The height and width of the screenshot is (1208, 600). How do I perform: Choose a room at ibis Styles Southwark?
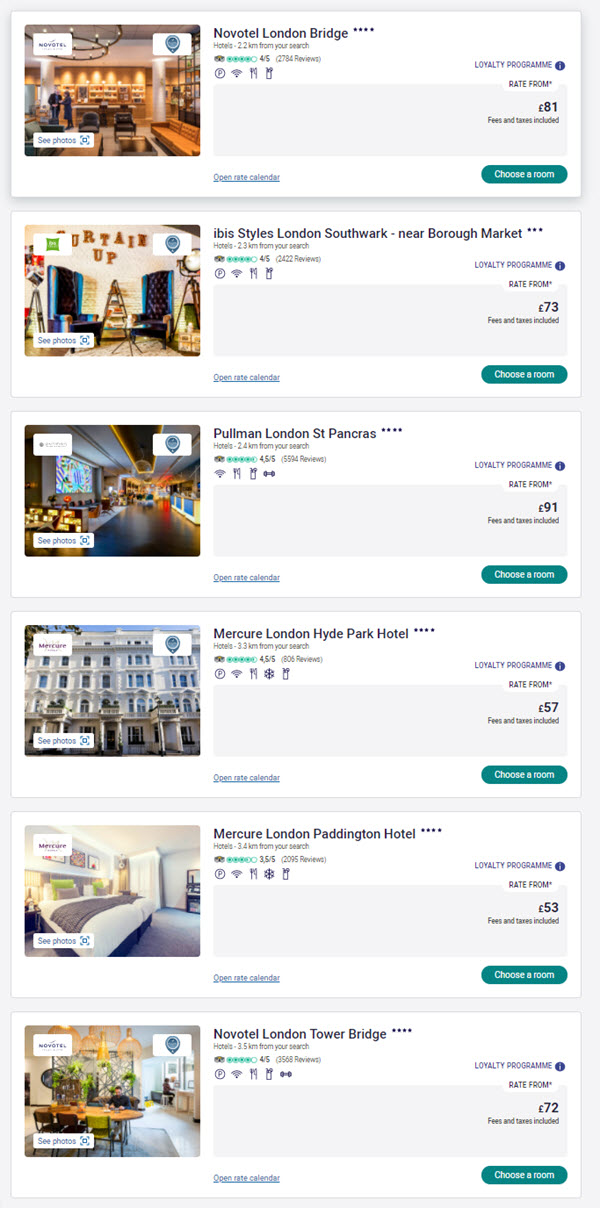pyautogui.click(x=524, y=374)
